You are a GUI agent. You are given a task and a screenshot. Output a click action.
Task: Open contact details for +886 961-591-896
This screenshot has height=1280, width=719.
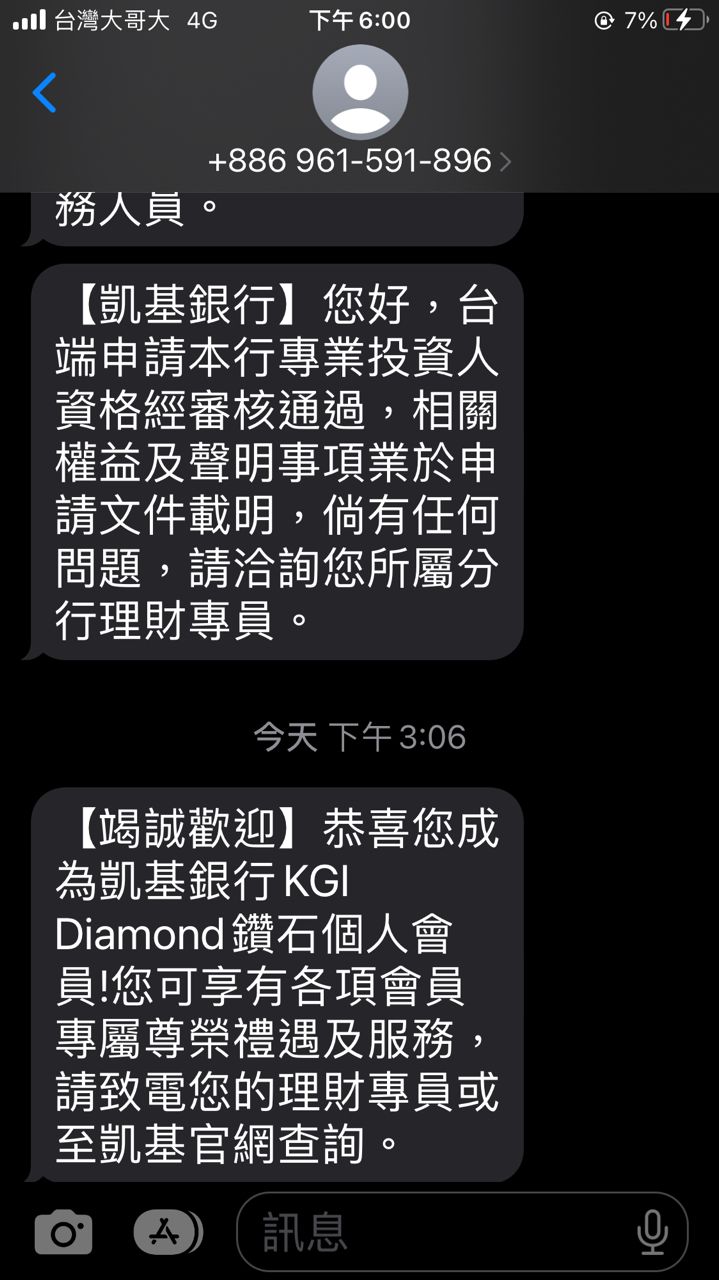359,160
